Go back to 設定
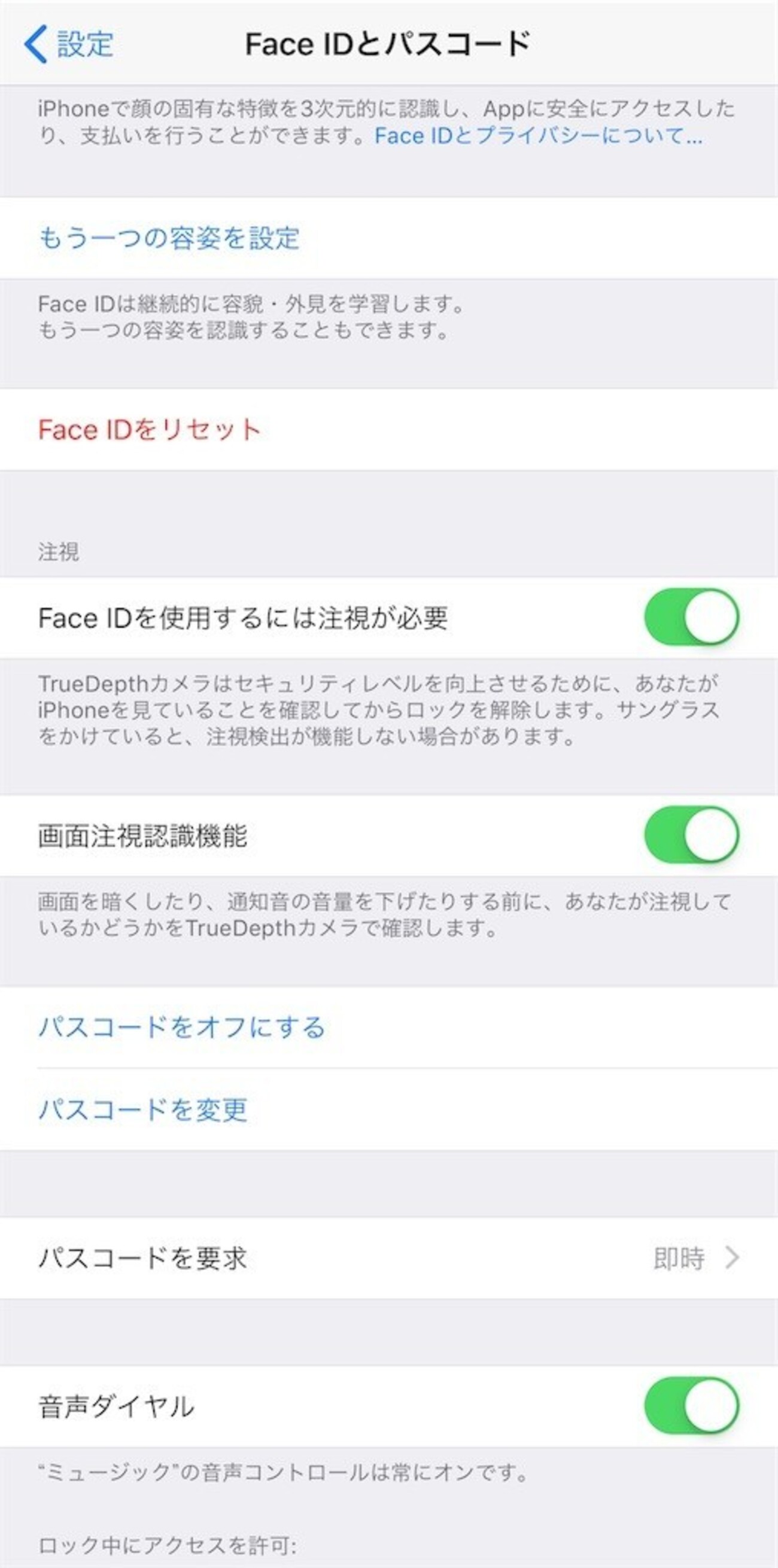This screenshot has width=778, height=1568. (x=68, y=44)
